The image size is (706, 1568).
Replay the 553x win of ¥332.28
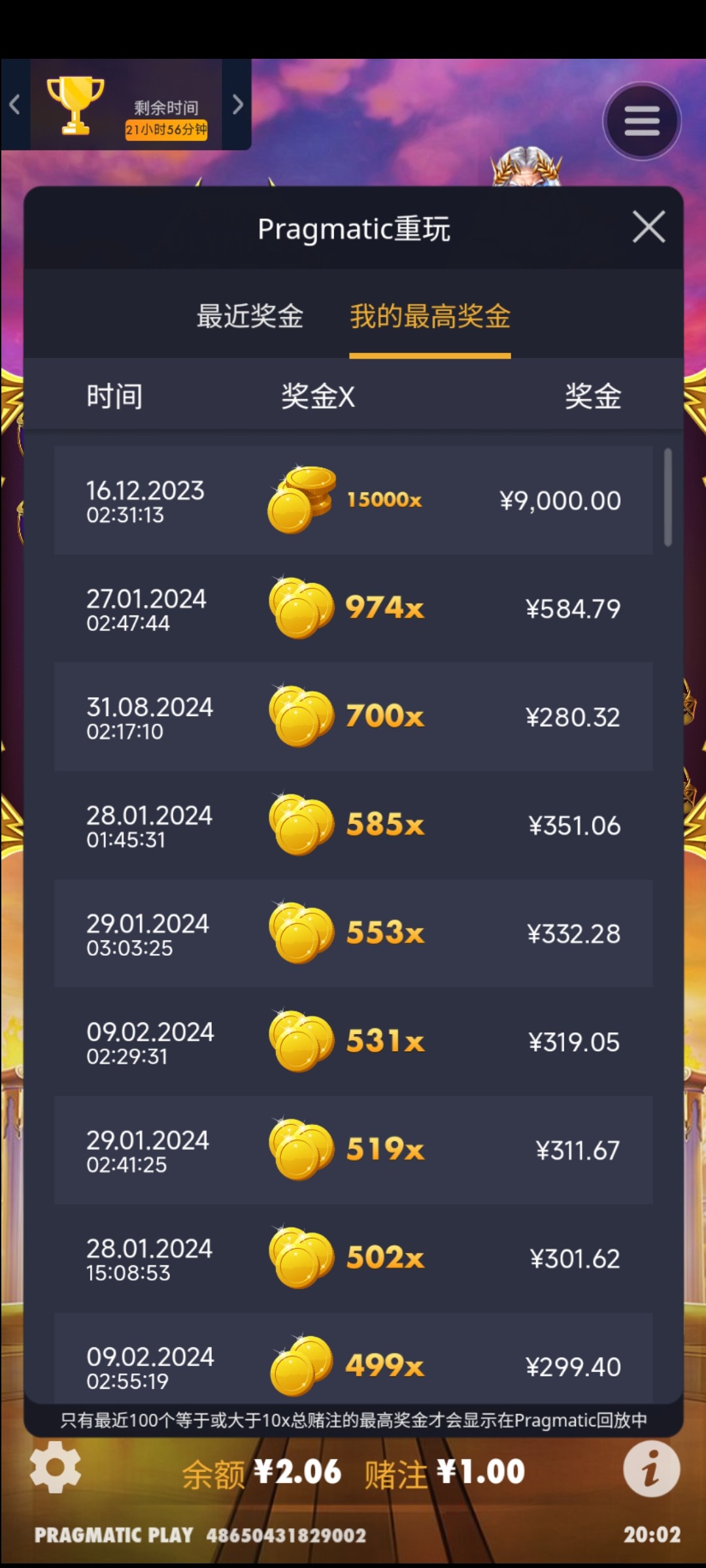(353, 934)
